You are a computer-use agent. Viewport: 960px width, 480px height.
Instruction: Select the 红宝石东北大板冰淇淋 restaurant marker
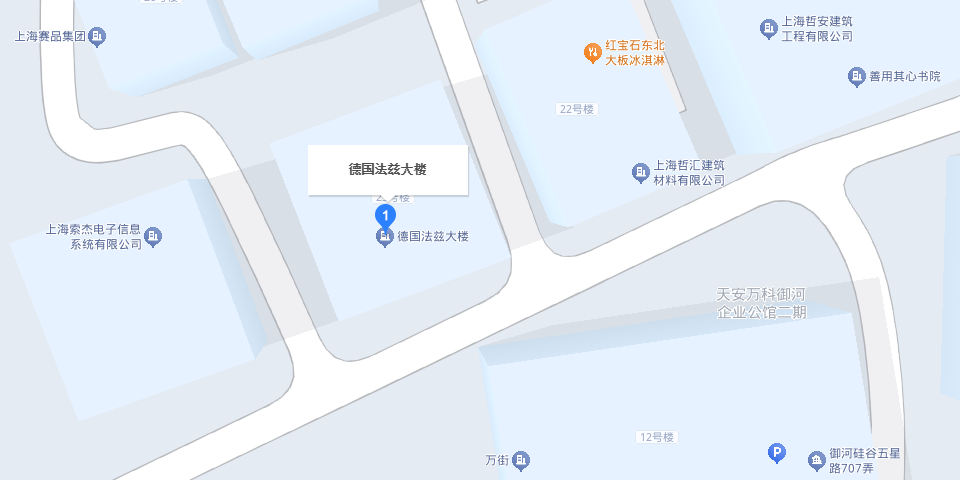[x=592, y=52]
